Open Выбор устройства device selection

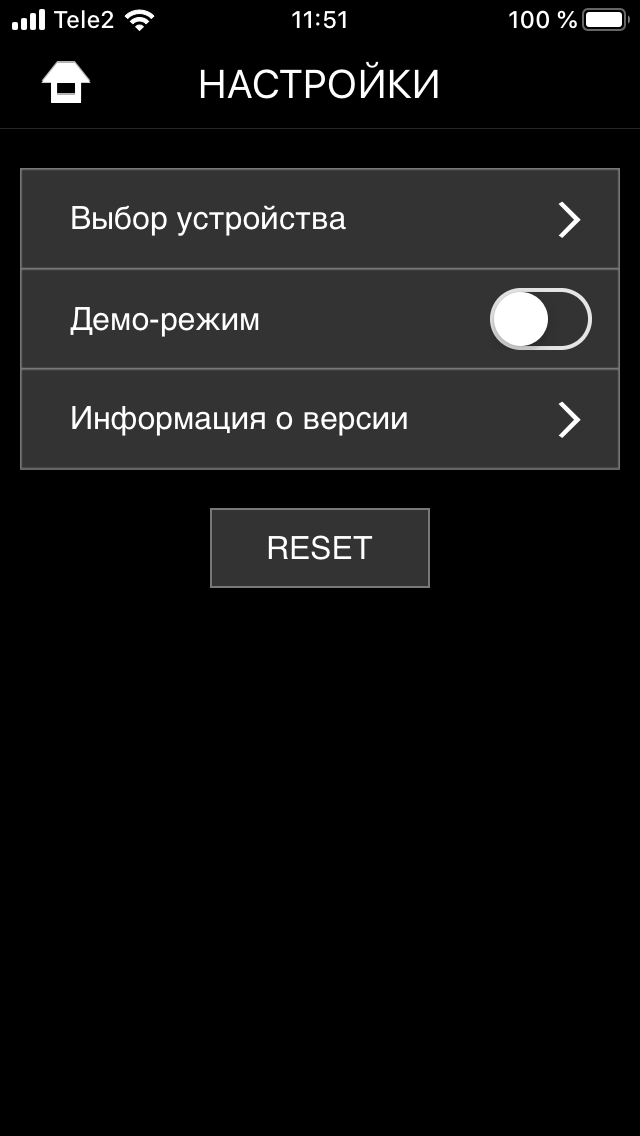pos(320,219)
